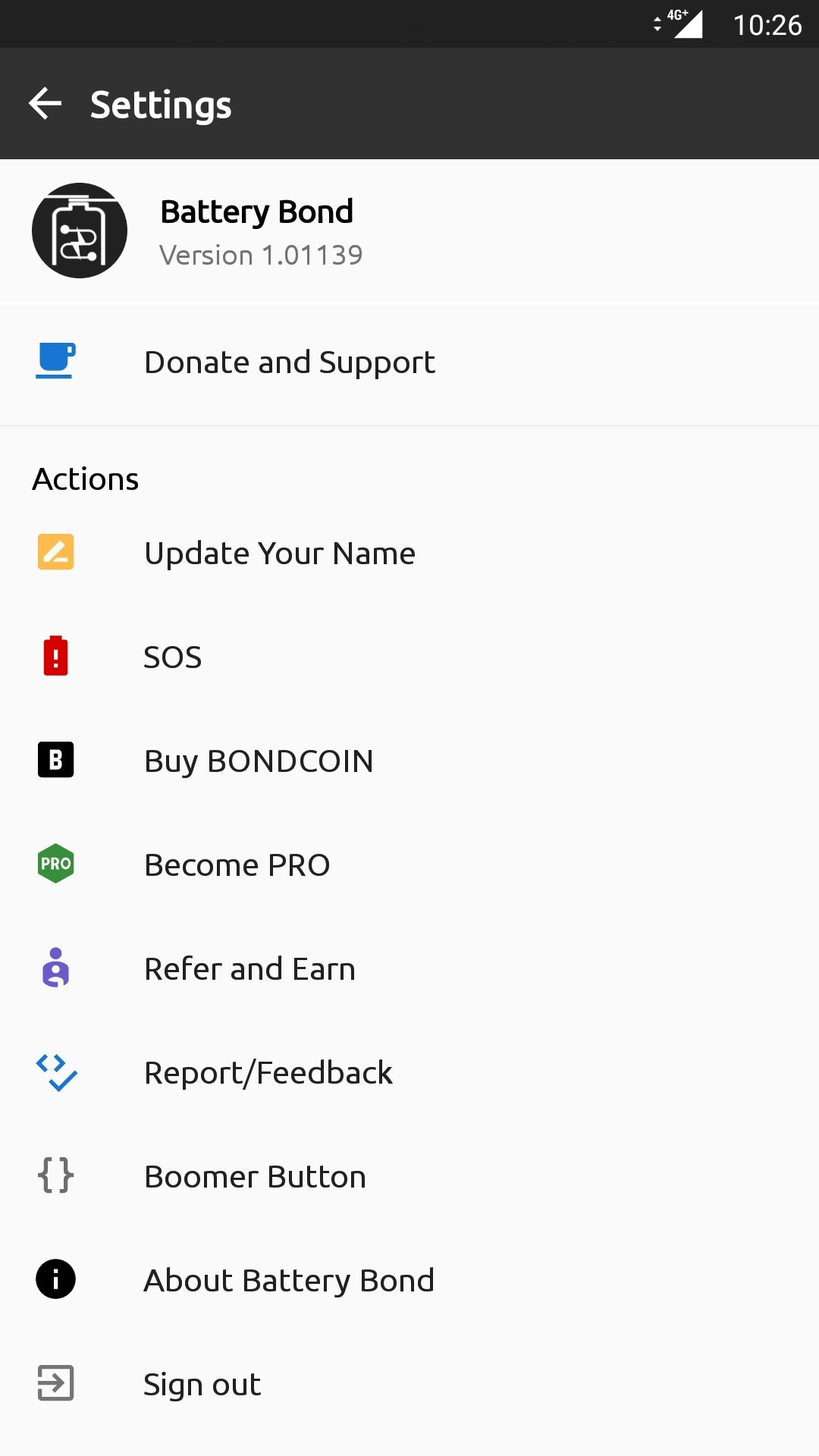Click the Sign out exit icon
Image resolution: width=819 pixels, height=1456 pixels.
(x=55, y=1384)
